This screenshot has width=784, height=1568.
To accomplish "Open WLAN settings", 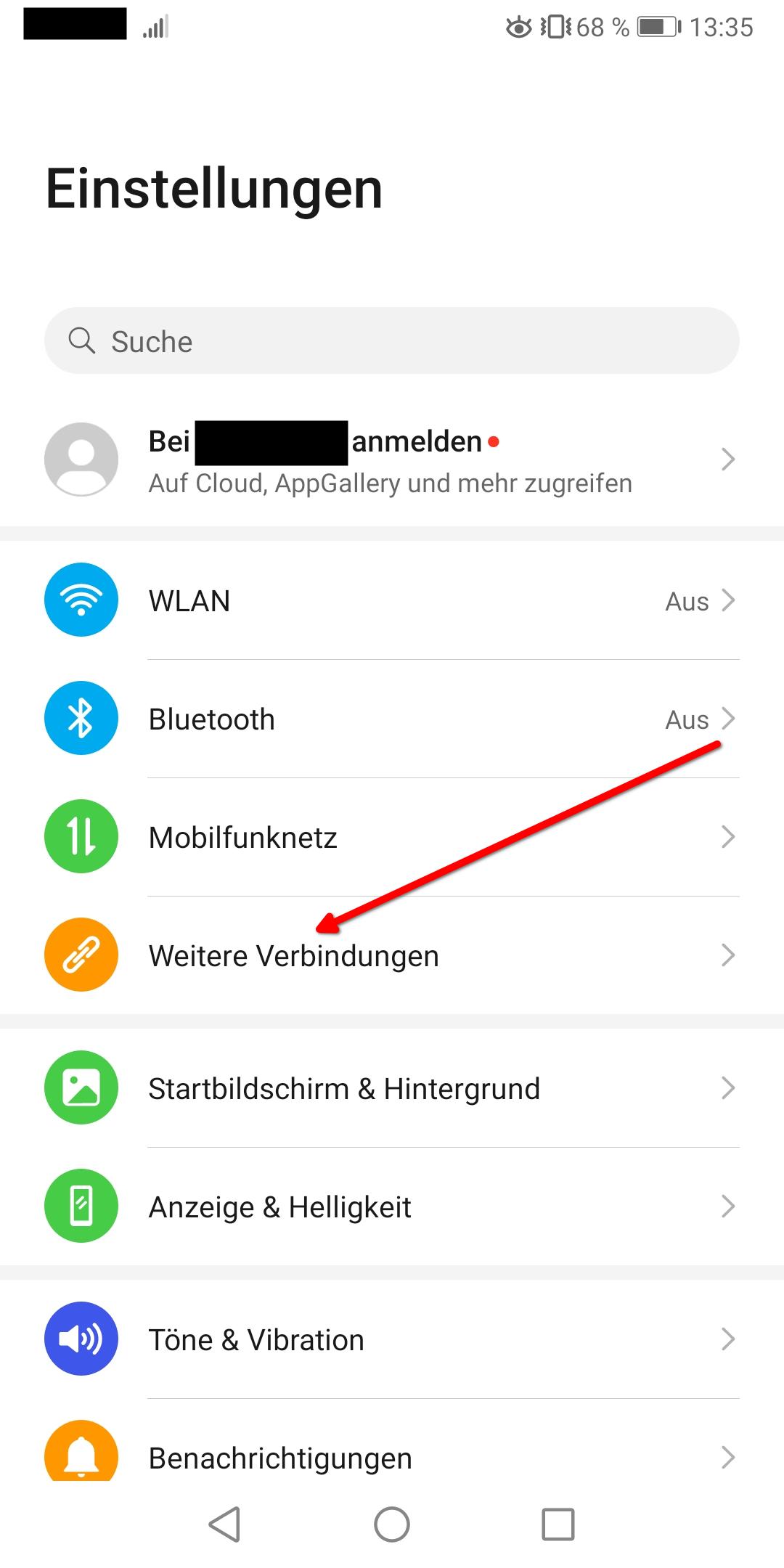I will (x=392, y=600).
